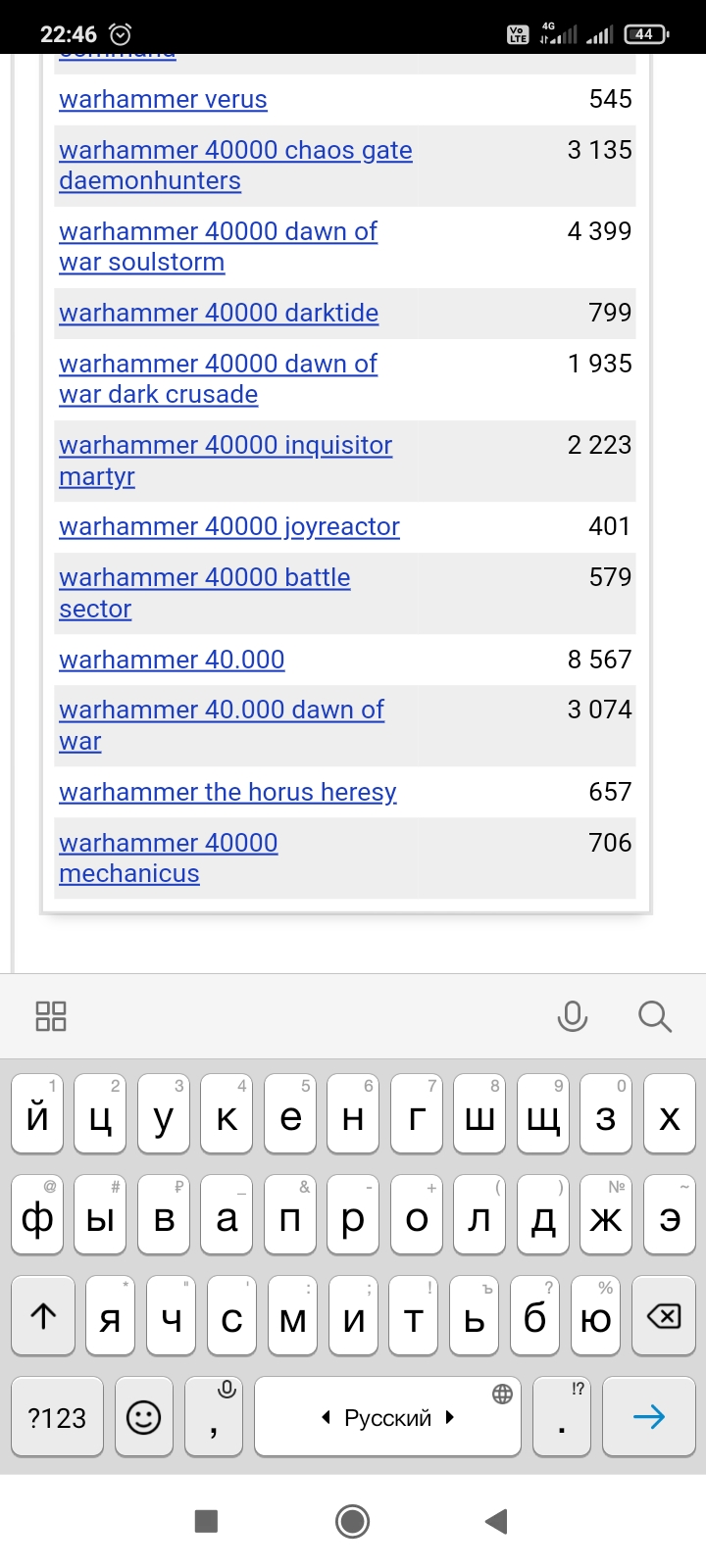Tap the blue enter arrow key
The width and height of the screenshot is (706, 1568).
[x=649, y=1417]
